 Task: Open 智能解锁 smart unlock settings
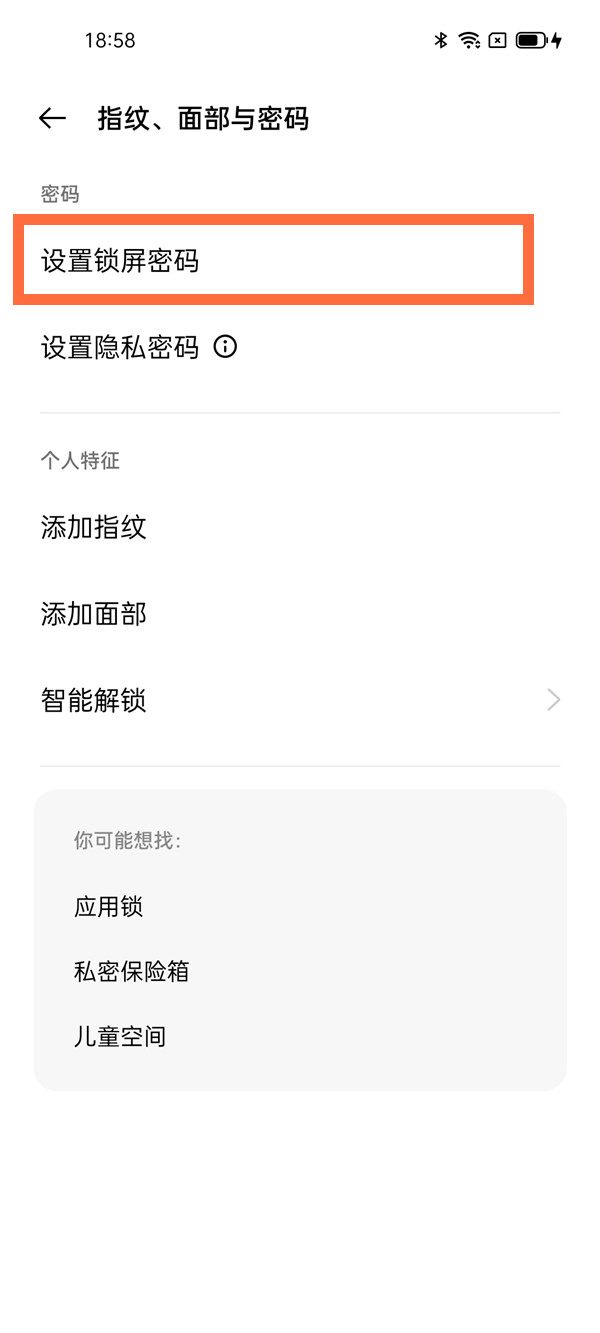[x=299, y=700]
